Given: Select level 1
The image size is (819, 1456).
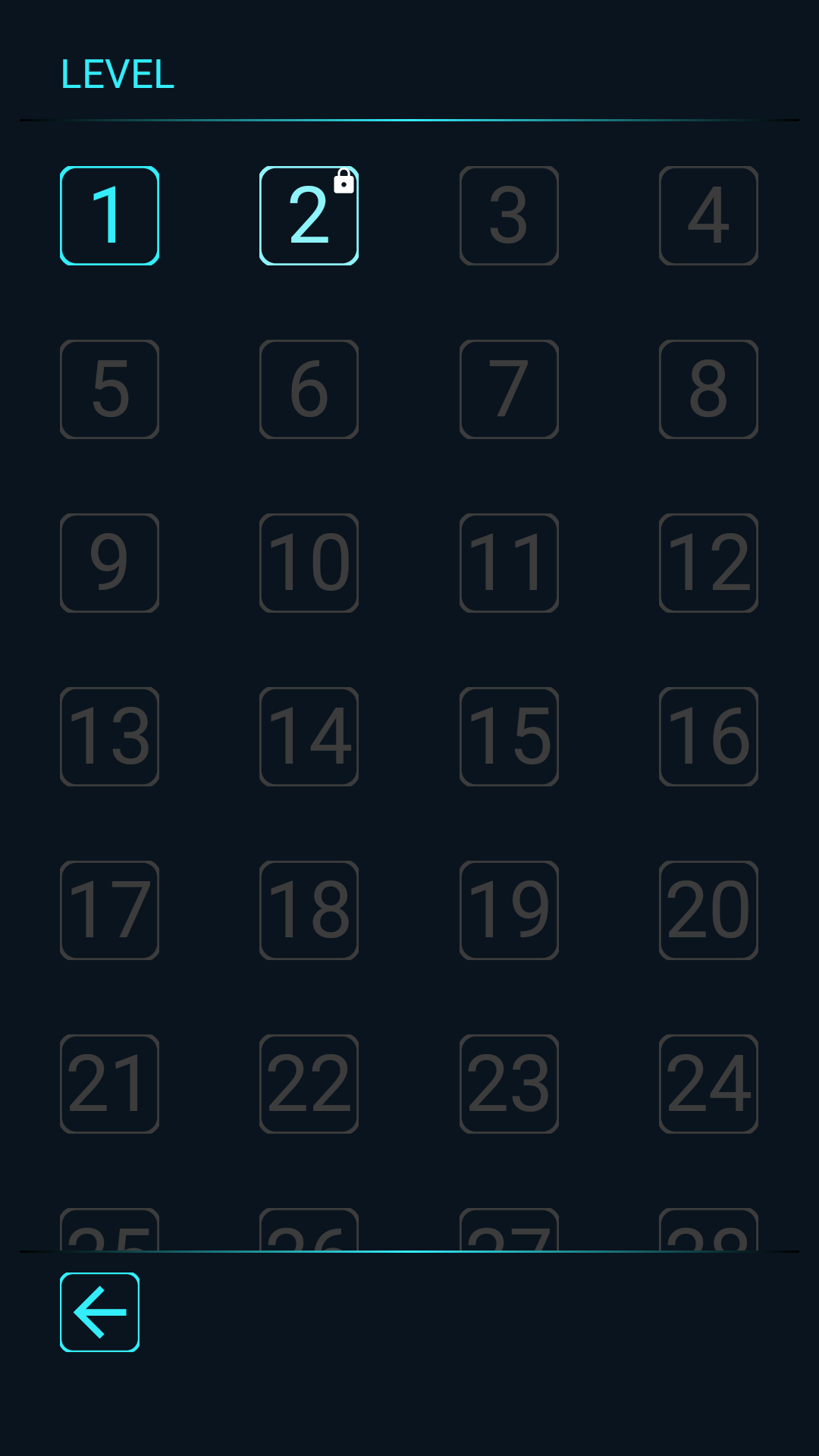Looking at the screenshot, I should tap(109, 215).
